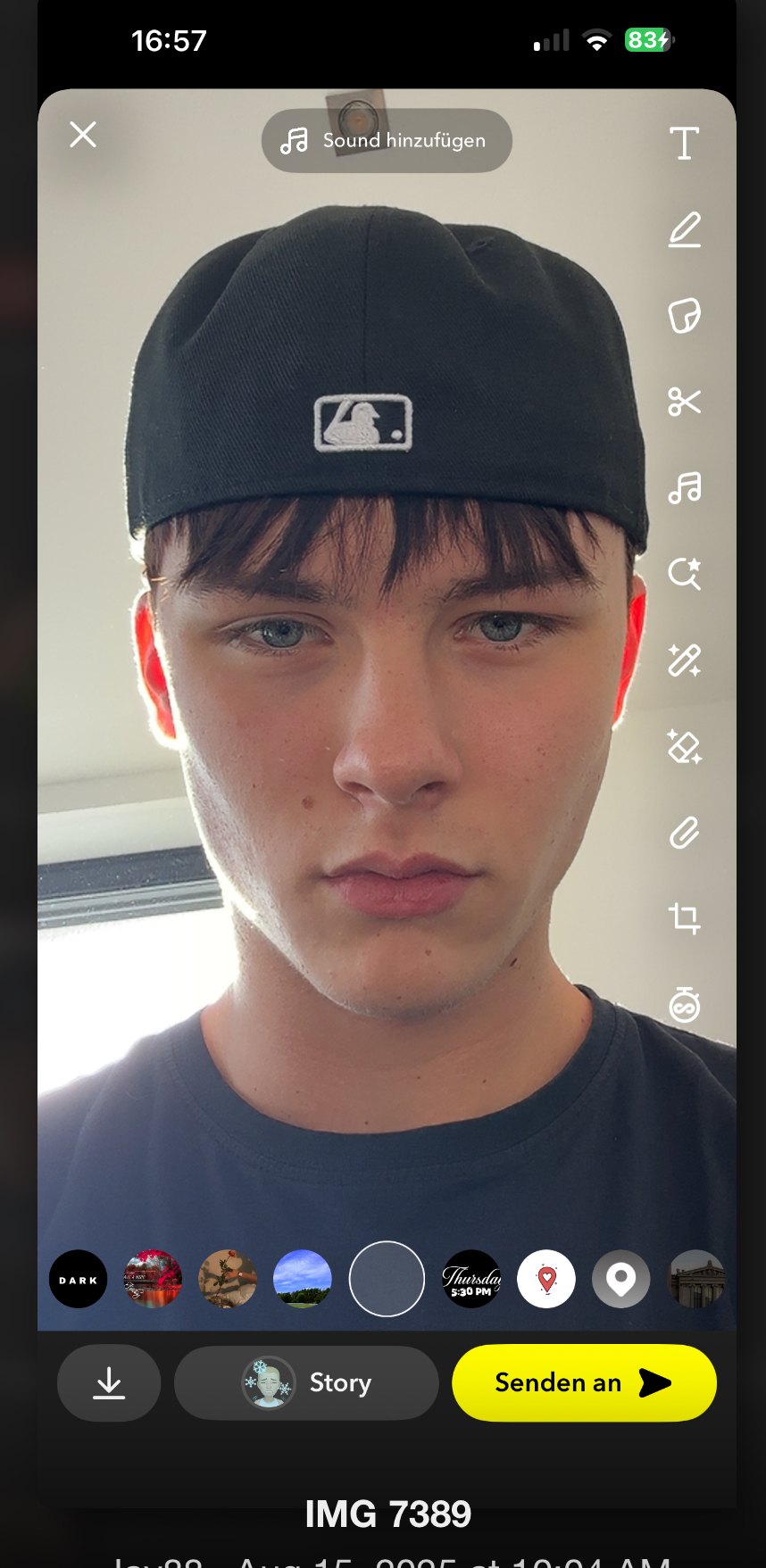Set the snap timer loop option
The image size is (766, 1568).
pos(685,1005)
